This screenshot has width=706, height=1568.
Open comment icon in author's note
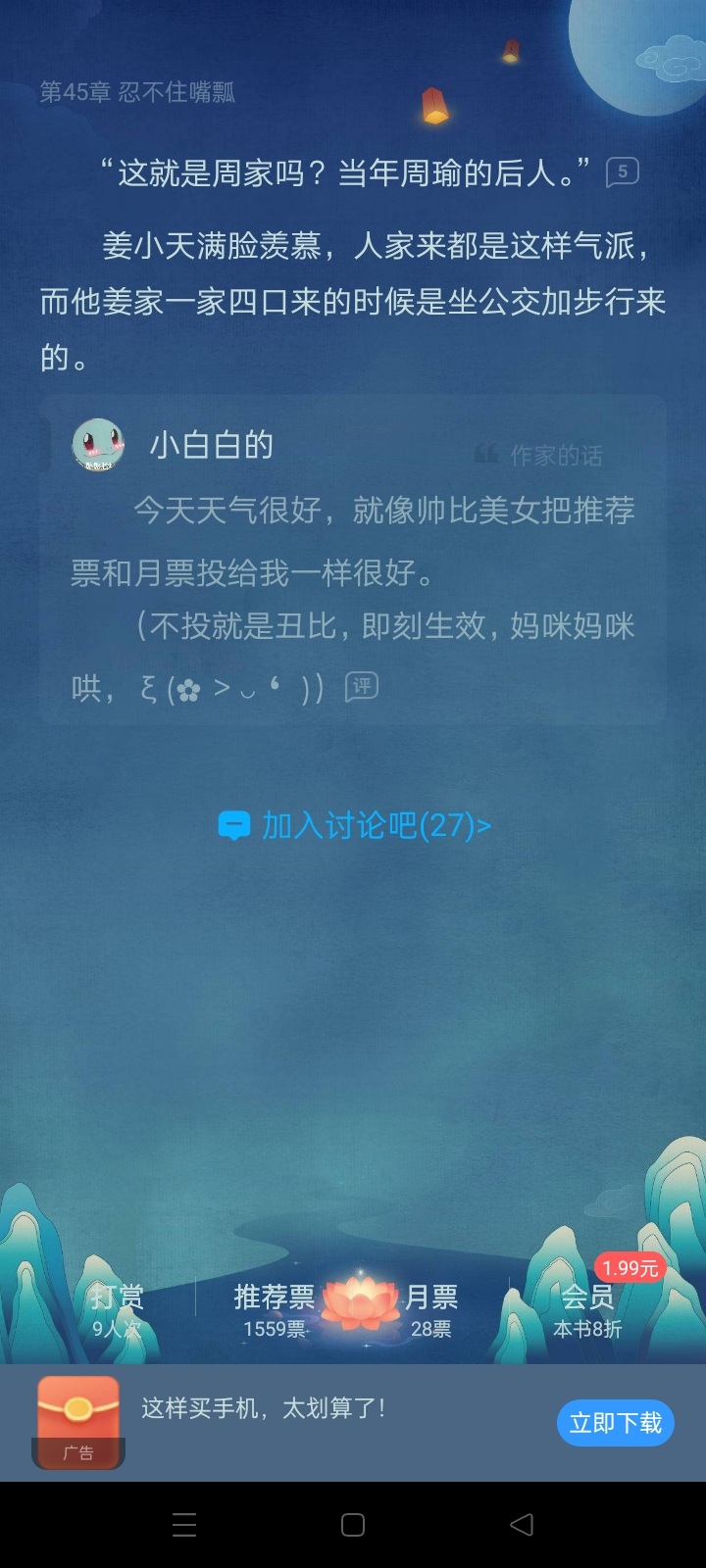click(362, 687)
